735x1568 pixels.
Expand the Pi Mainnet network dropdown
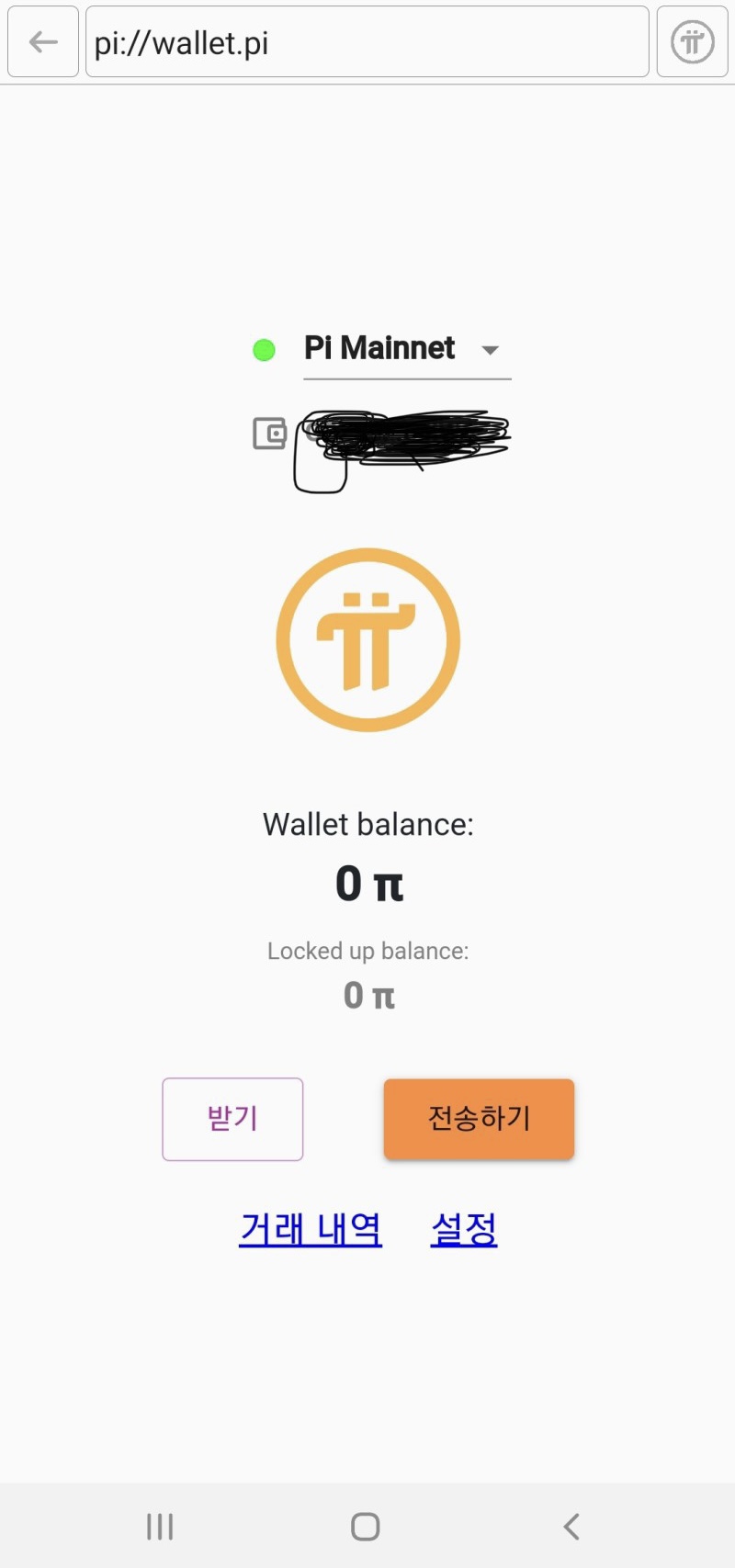click(407, 350)
